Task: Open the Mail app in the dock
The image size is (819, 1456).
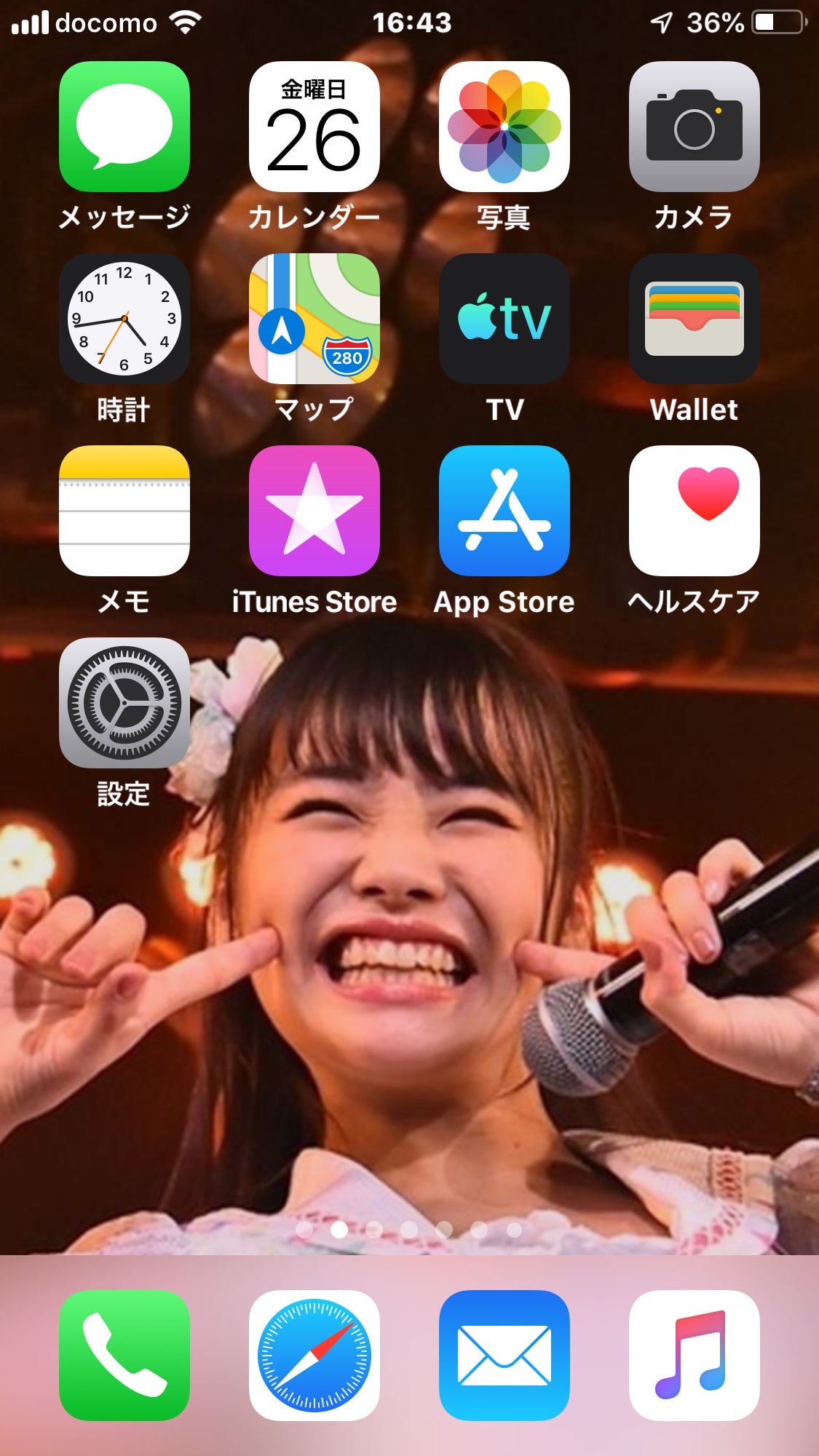Action: [505, 1355]
